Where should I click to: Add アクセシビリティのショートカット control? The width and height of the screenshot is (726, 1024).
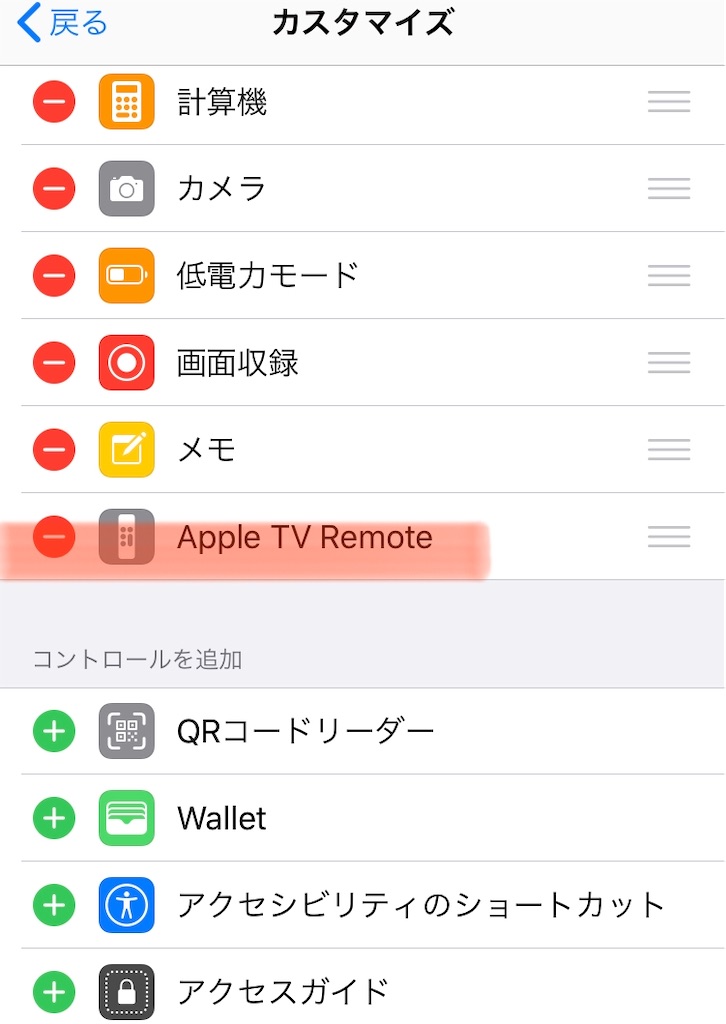pyautogui.click(x=54, y=905)
